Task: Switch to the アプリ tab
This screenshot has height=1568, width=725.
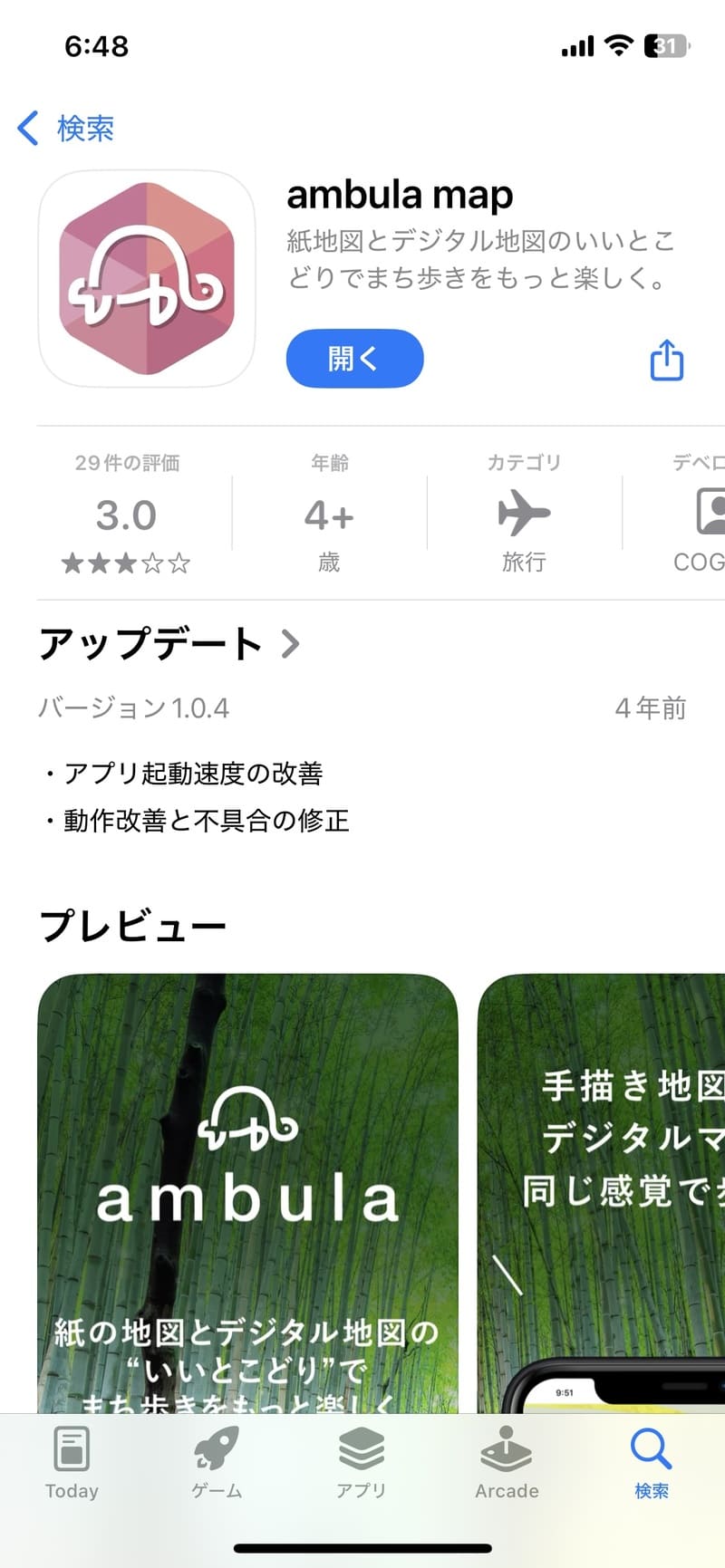Action: (x=362, y=1463)
